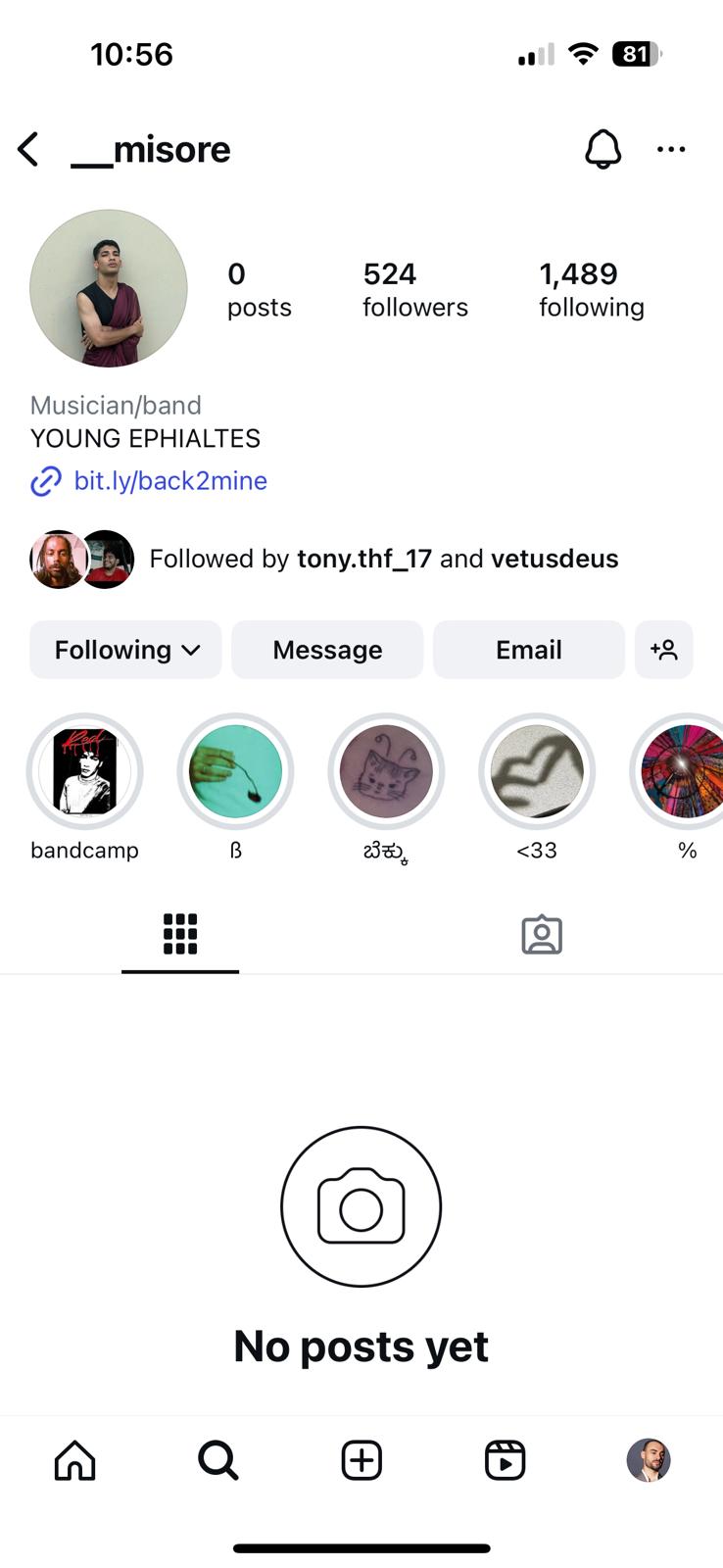Switch to the tagged posts tab
This screenshot has width=723, height=1568.
[541, 935]
